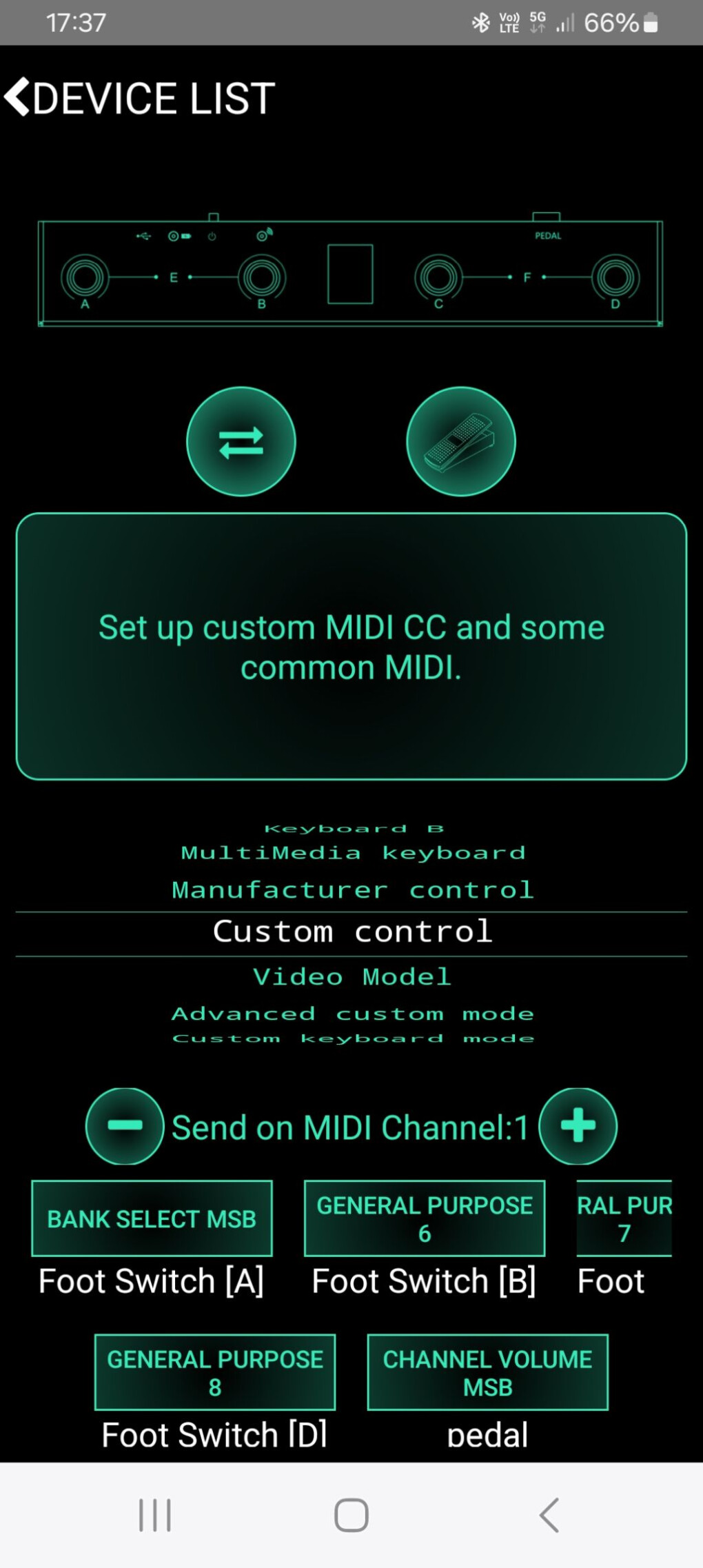Increase the MIDI channel with plus
The image size is (703, 1568).
coord(578,1125)
